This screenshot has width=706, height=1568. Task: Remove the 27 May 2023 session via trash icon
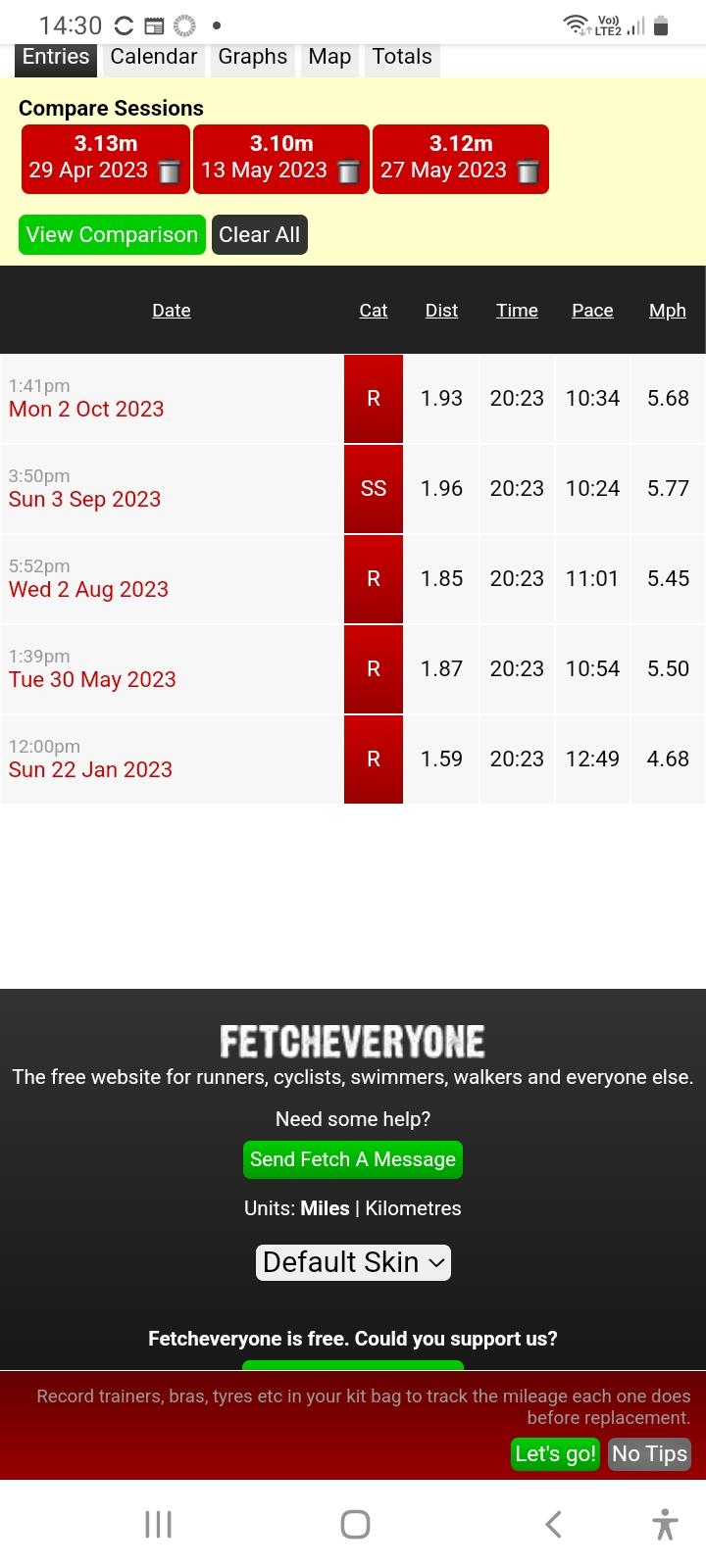click(528, 171)
